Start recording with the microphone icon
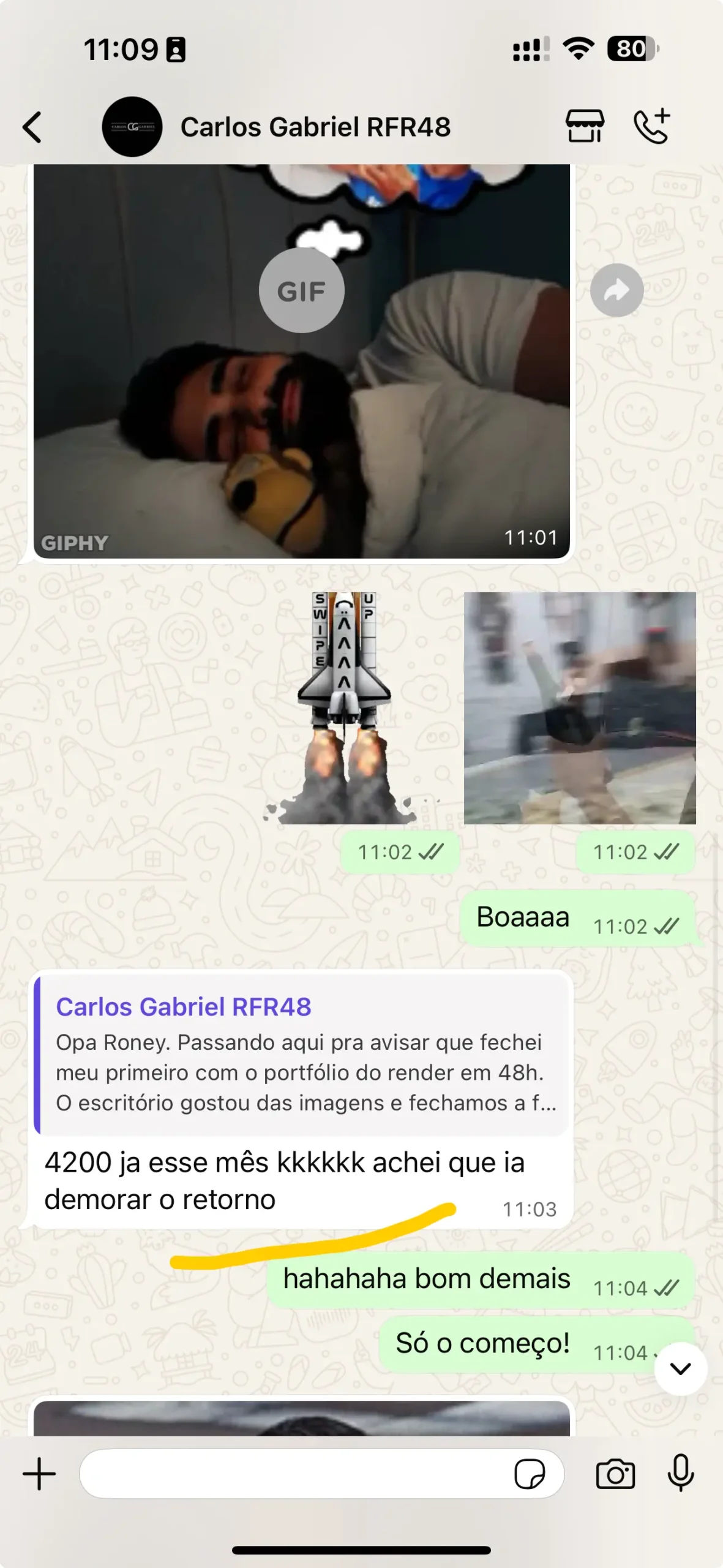Viewport: 723px width, 1568px height. [x=681, y=1474]
